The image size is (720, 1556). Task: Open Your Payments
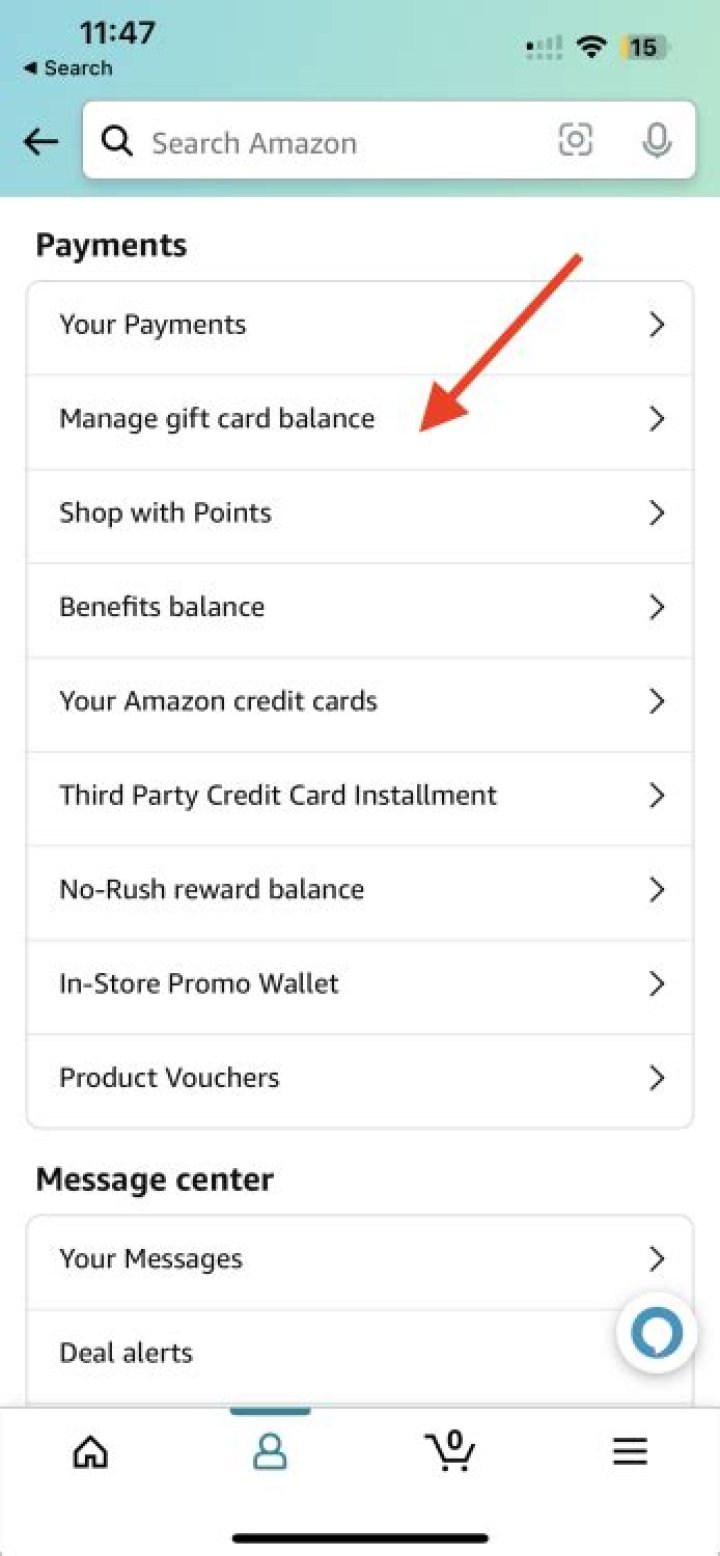pyautogui.click(x=360, y=325)
